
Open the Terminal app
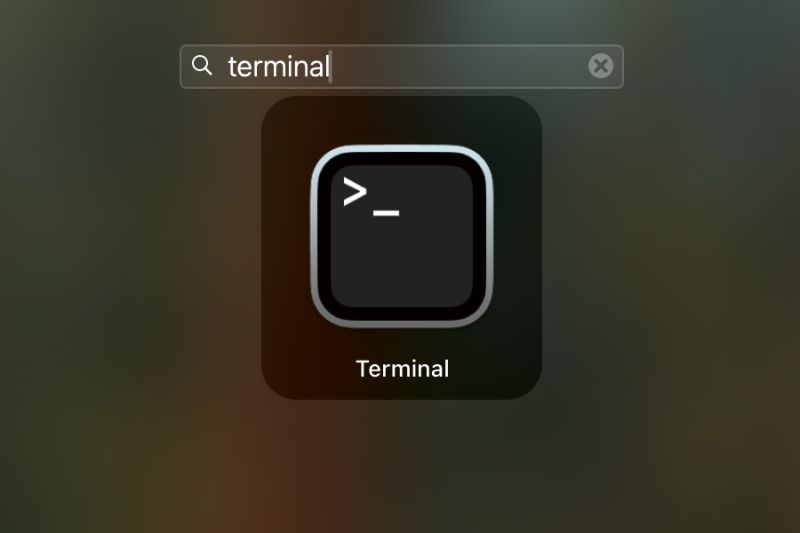coord(401,237)
